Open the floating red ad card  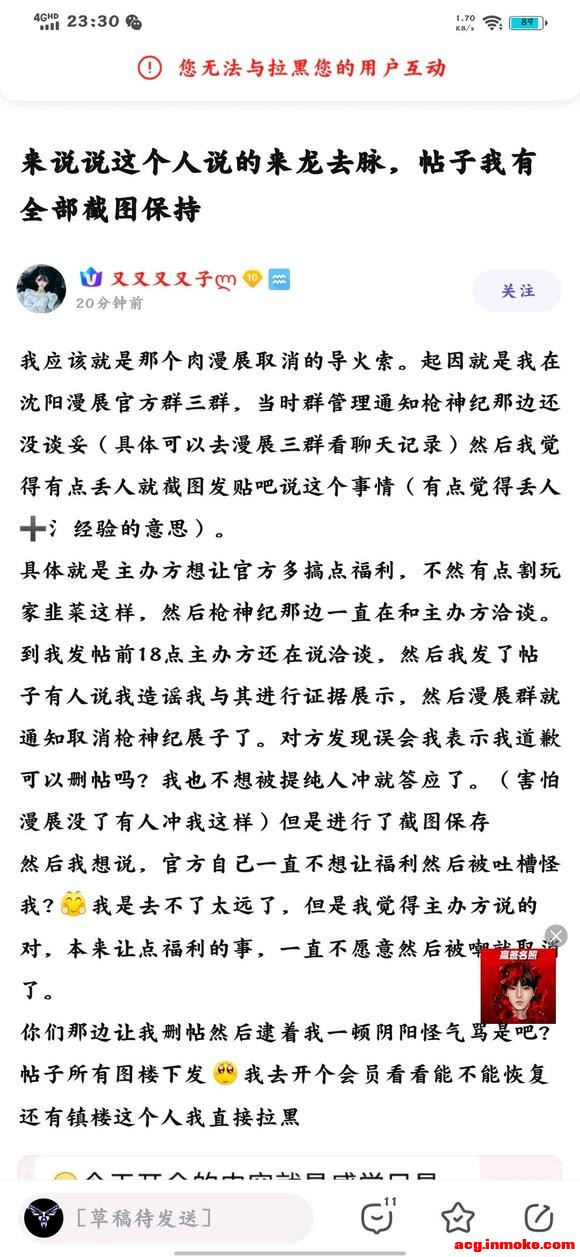click(518, 985)
